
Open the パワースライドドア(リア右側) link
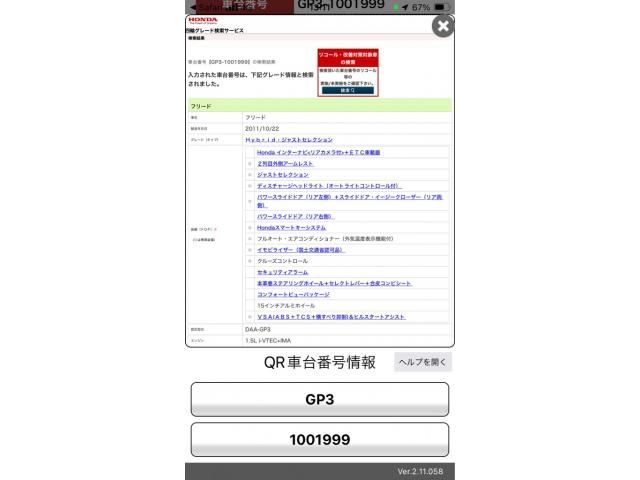294,216
